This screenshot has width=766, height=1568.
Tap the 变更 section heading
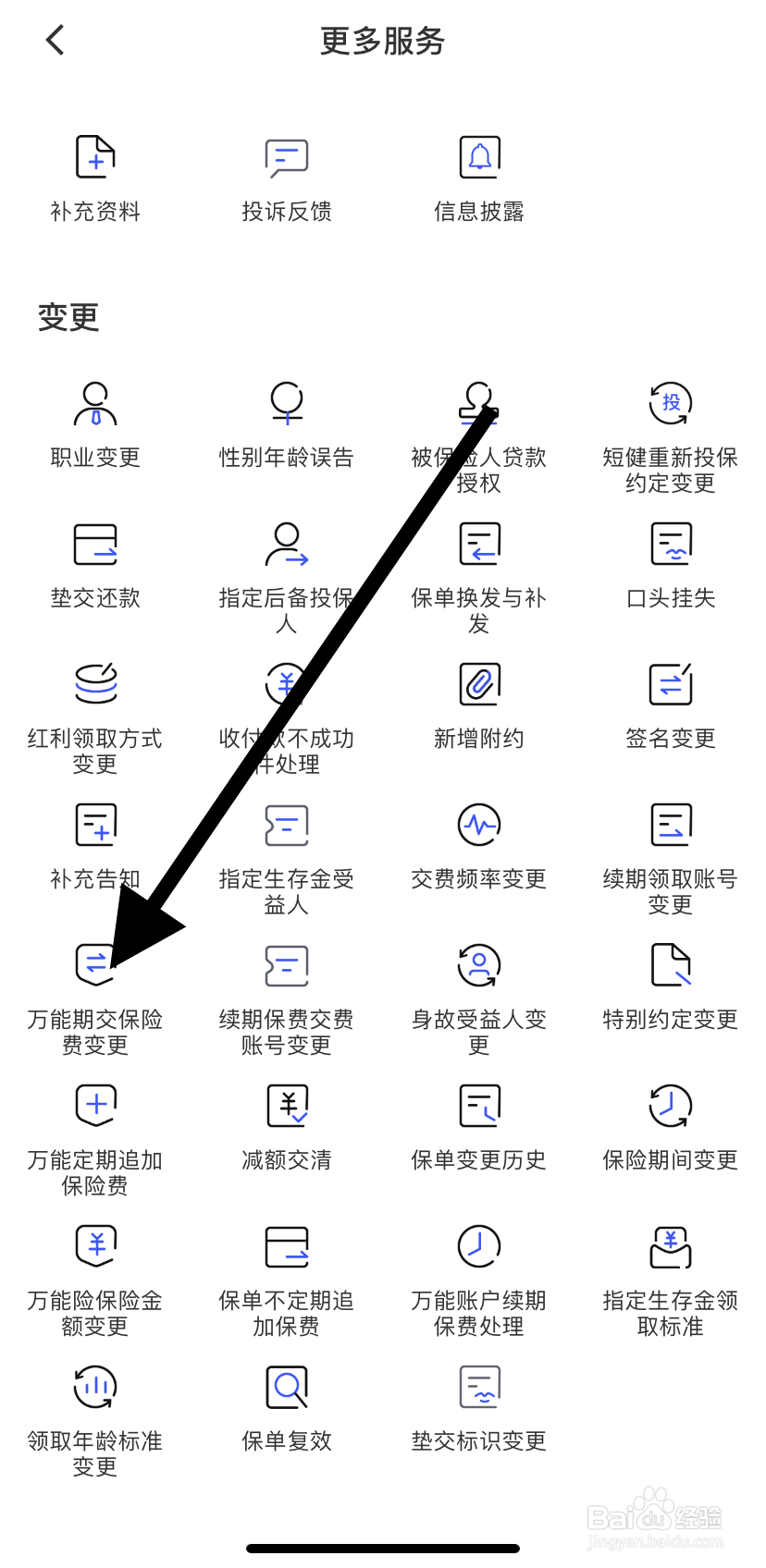point(67,318)
